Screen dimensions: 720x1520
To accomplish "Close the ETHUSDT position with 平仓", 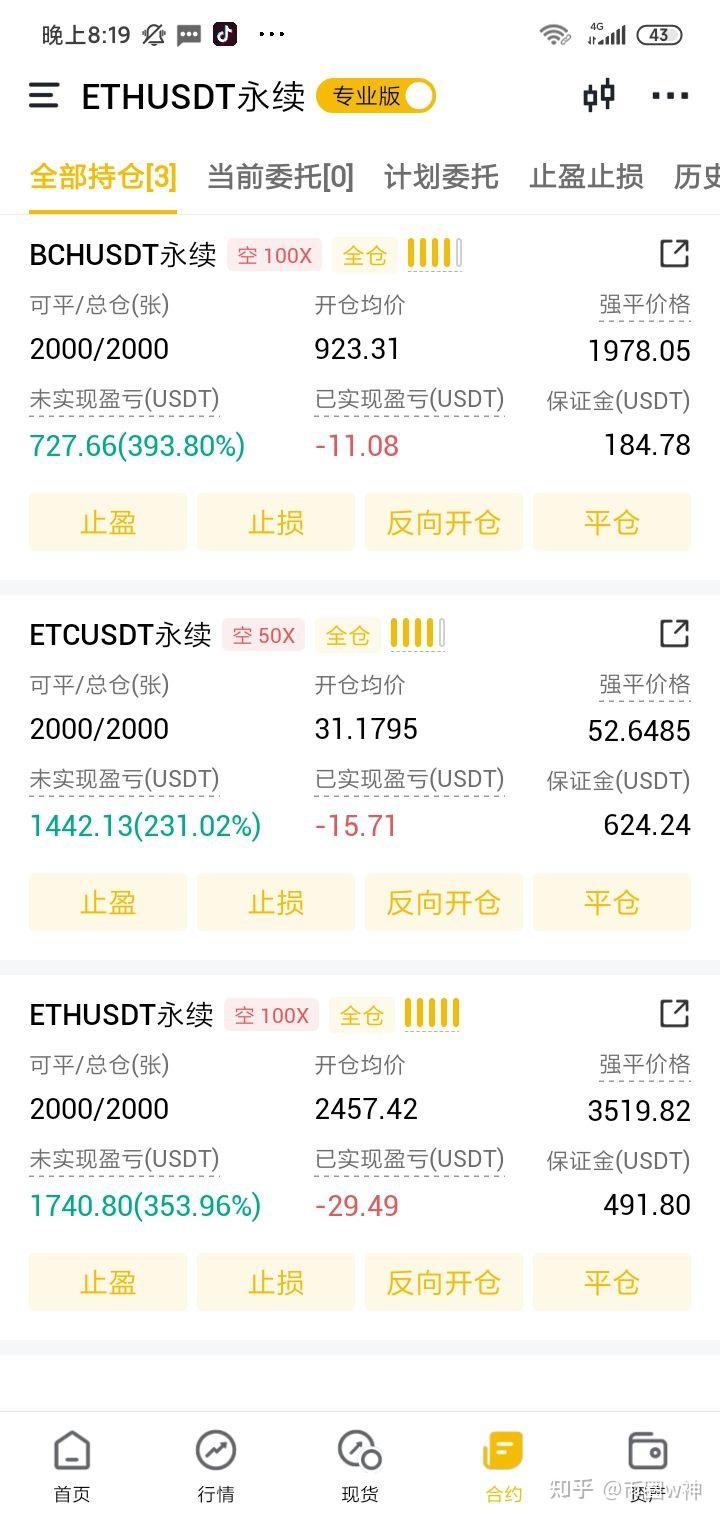I will point(612,1282).
